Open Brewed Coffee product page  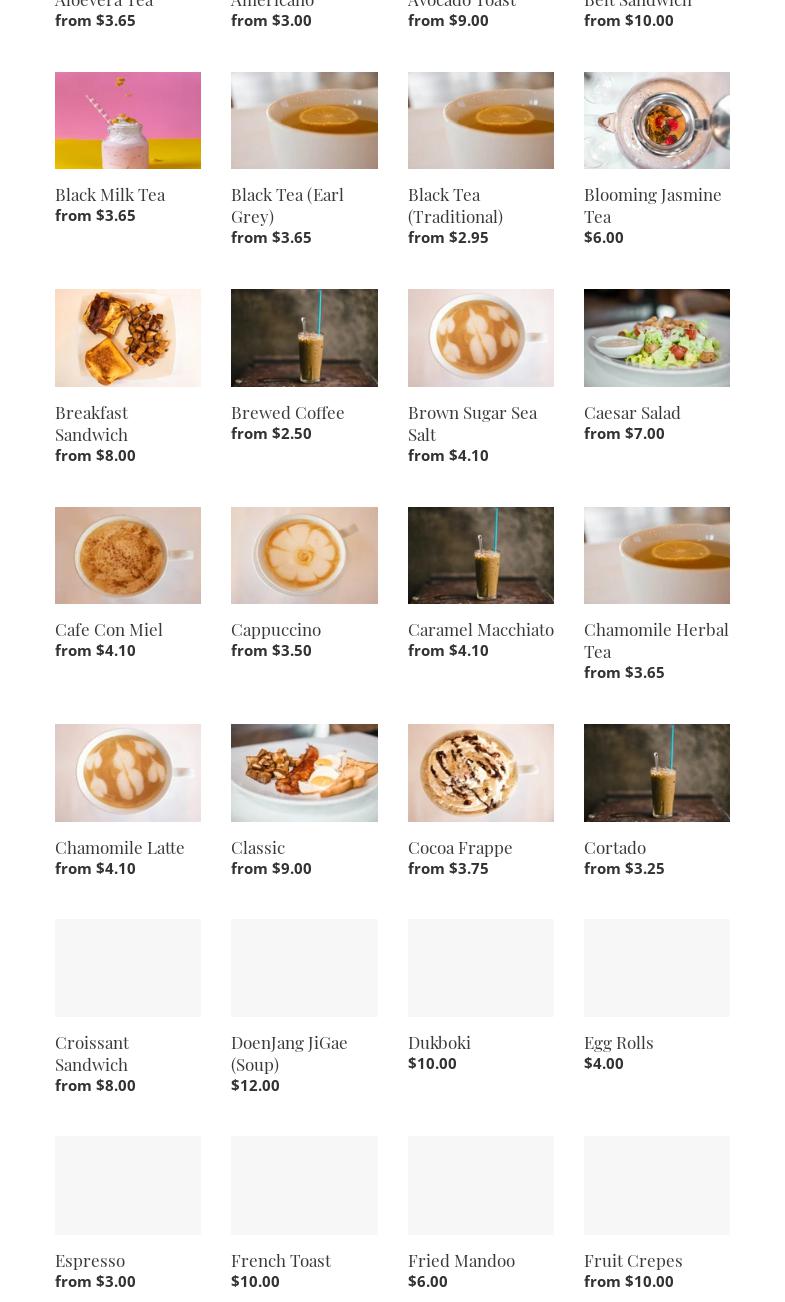pyautogui.click(x=304, y=338)
